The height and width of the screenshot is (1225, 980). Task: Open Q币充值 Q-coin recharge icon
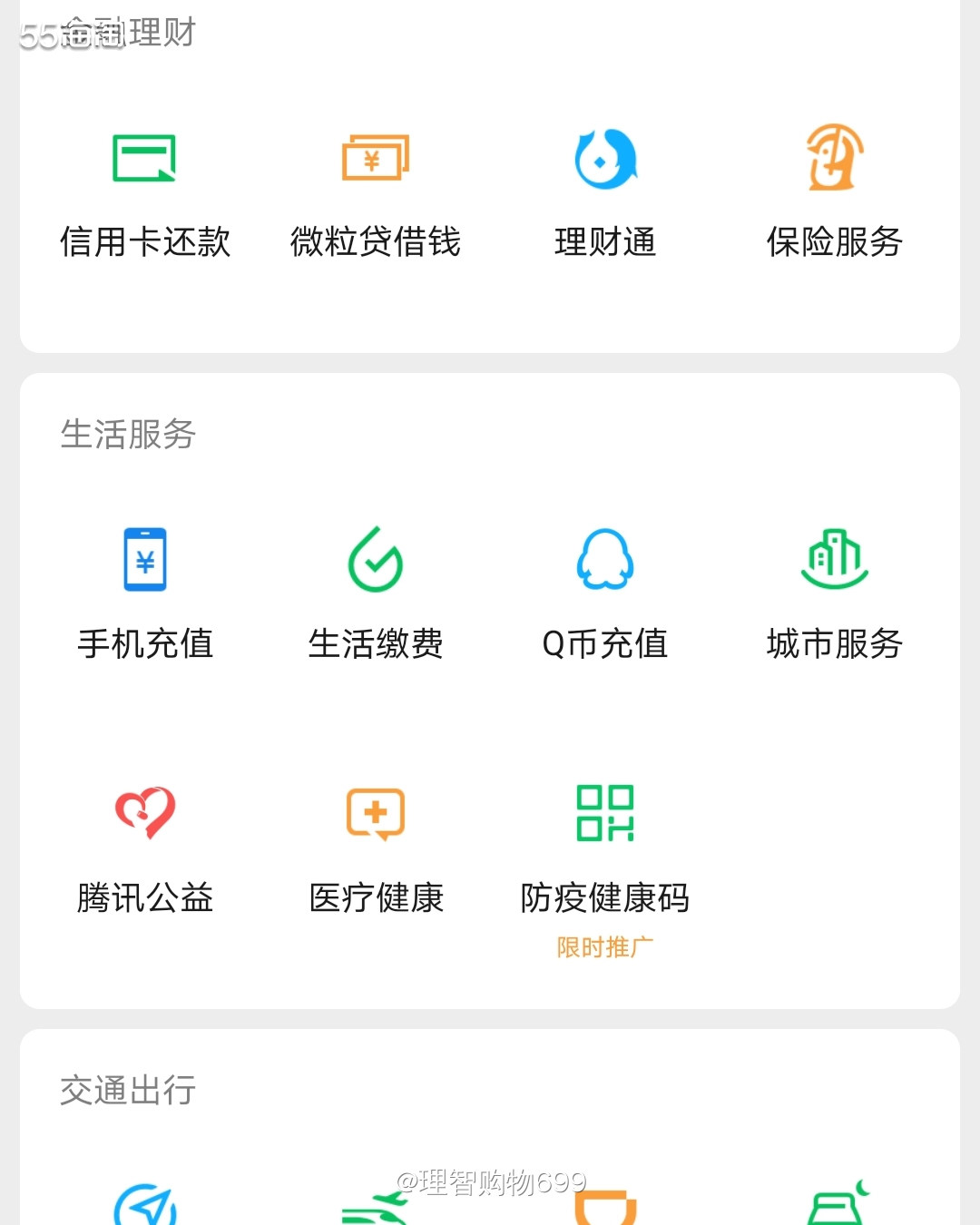605,560
